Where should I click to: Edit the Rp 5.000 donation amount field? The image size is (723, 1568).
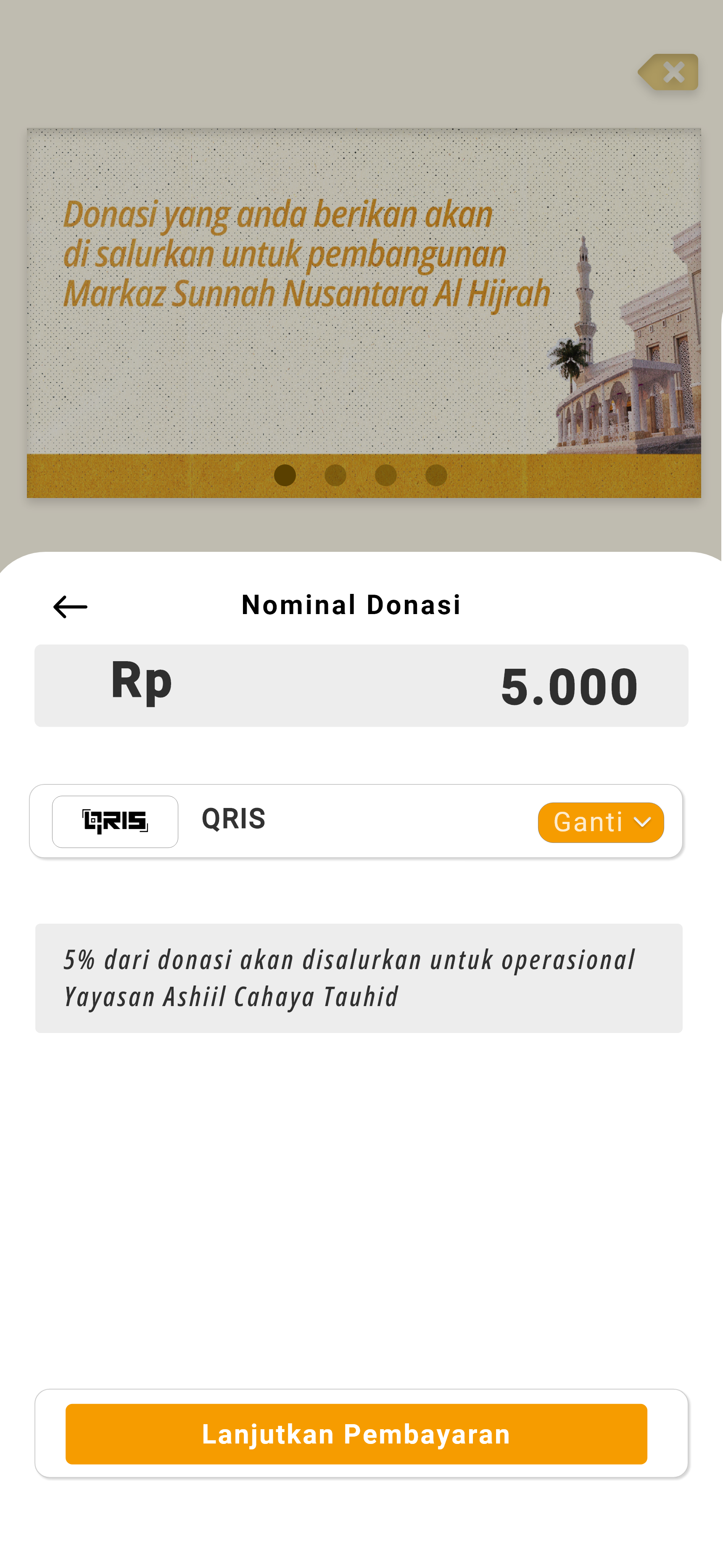(361, 686)
